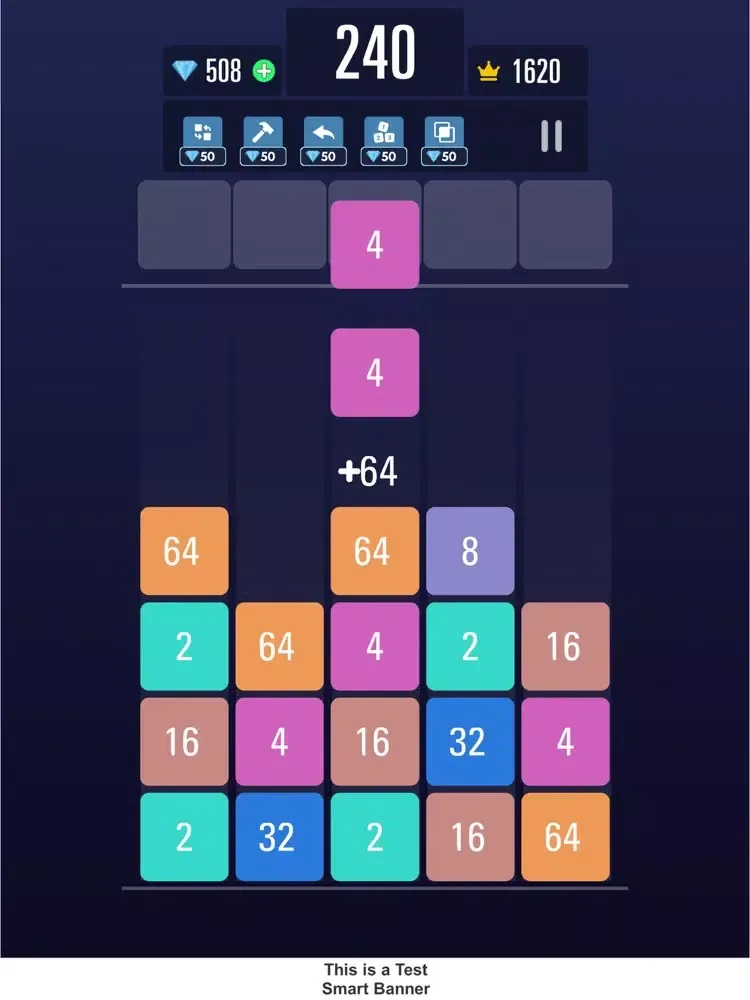Pause the game
The height and width of the screenshot is (1000, 750).
coord(551,136)
